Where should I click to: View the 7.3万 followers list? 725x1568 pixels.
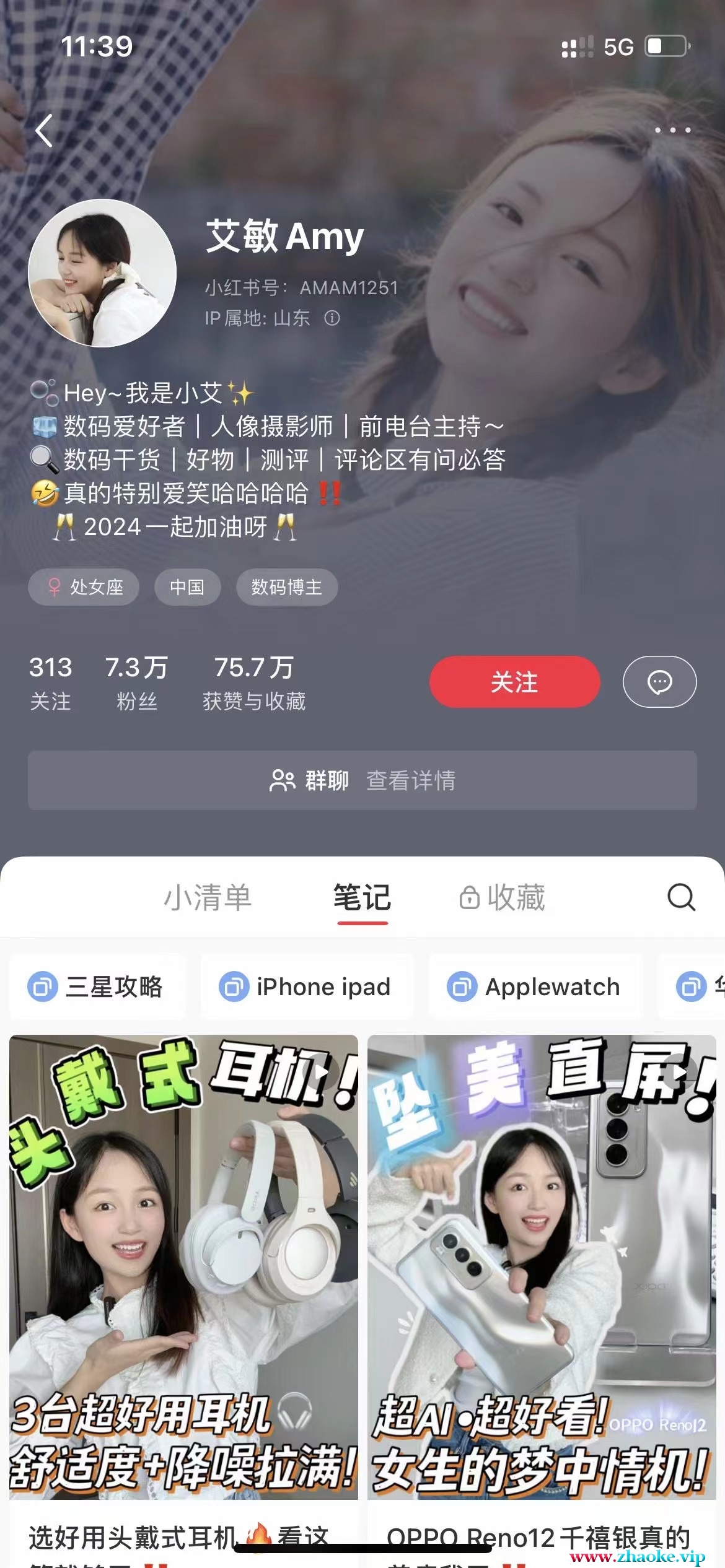coord(136,682)
